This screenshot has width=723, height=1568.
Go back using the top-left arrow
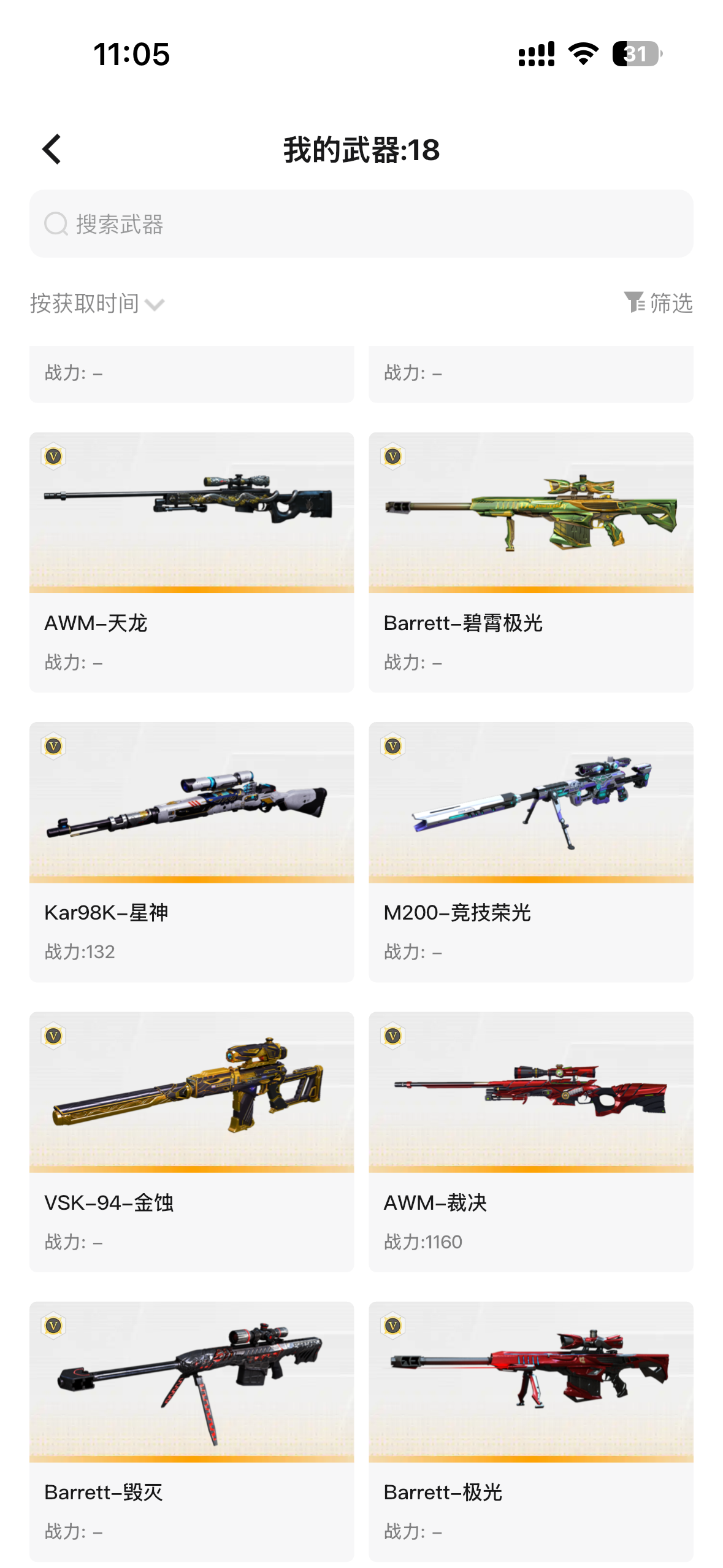[52, 149]
